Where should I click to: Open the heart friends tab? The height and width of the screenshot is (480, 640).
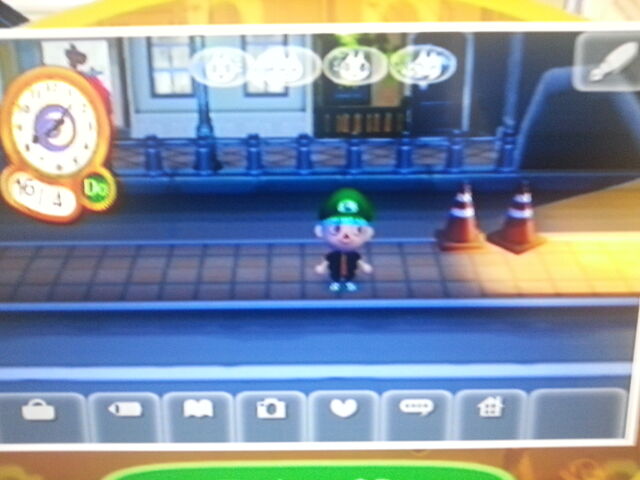(x=343, y=410)
